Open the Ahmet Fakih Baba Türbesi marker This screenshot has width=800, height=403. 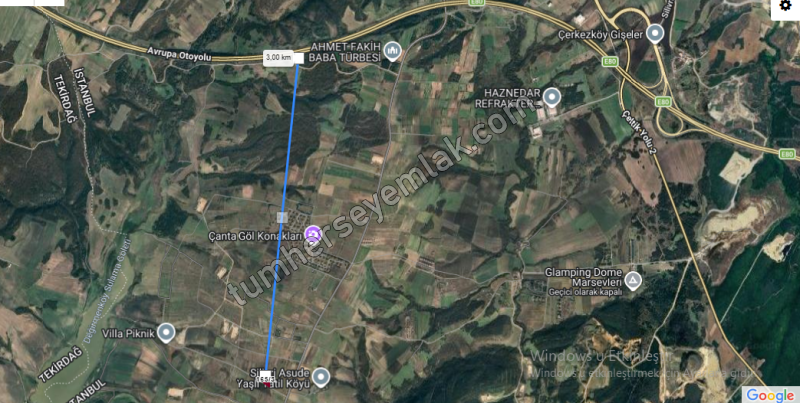pos(393,50)
